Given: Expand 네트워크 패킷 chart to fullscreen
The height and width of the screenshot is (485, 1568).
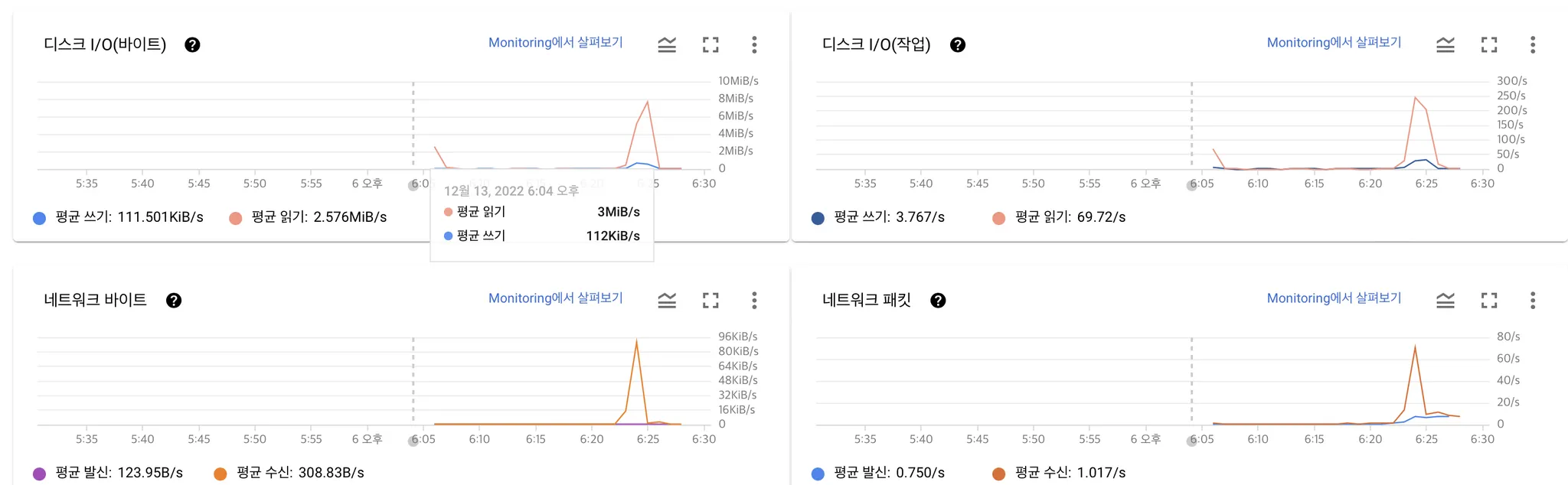Looking at the screenshot, I should (x=1489, y=301).
